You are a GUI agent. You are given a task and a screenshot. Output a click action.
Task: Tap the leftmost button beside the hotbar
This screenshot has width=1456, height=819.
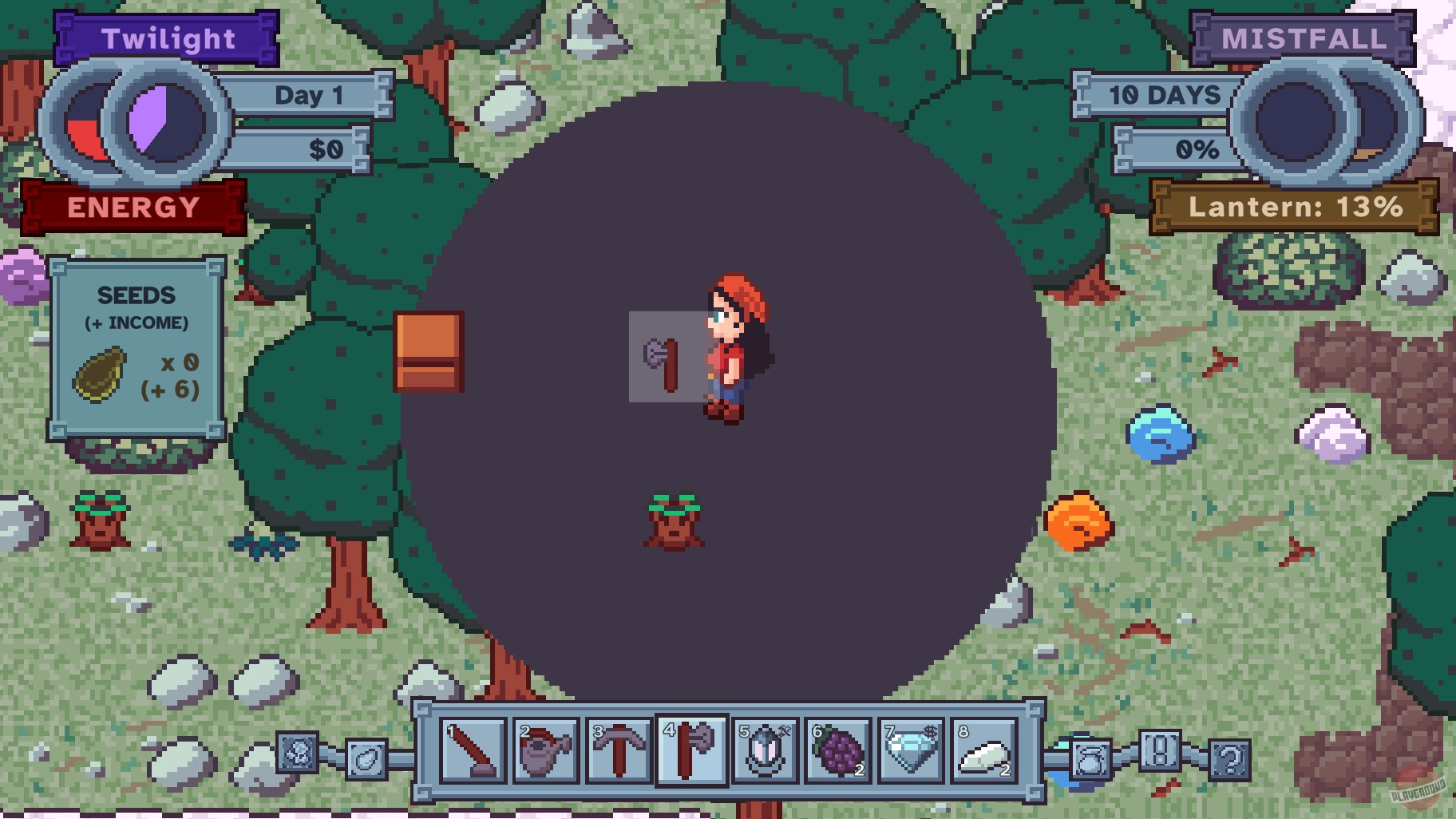coord(298,752)
